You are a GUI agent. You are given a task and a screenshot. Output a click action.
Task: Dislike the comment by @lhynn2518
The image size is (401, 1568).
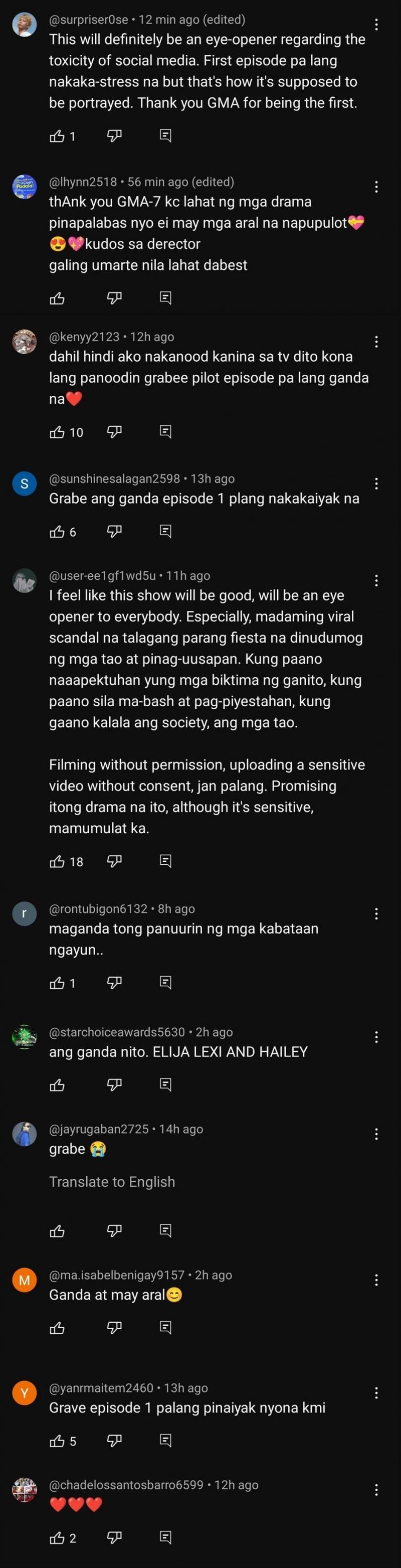[114, 297]
